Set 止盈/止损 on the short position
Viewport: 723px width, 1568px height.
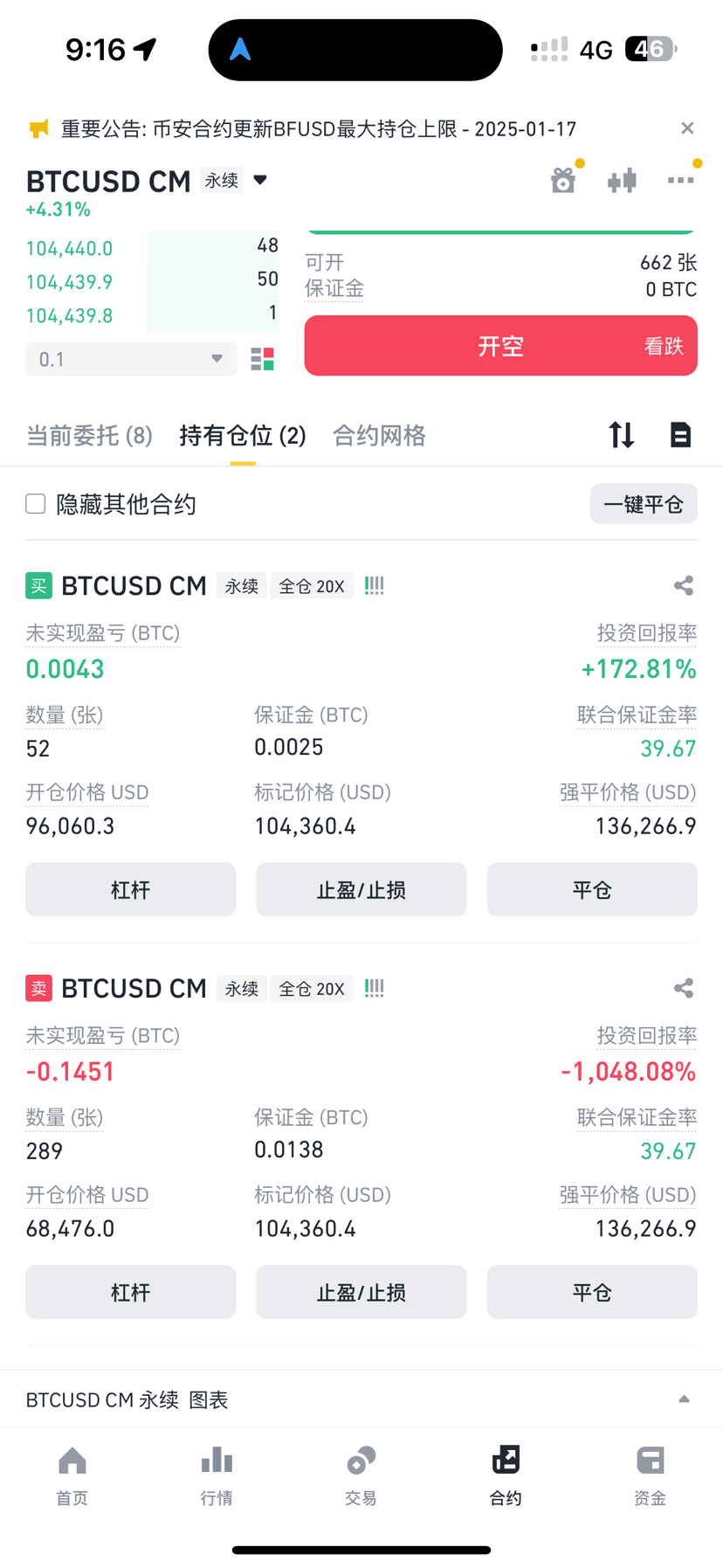(361, 1292)
